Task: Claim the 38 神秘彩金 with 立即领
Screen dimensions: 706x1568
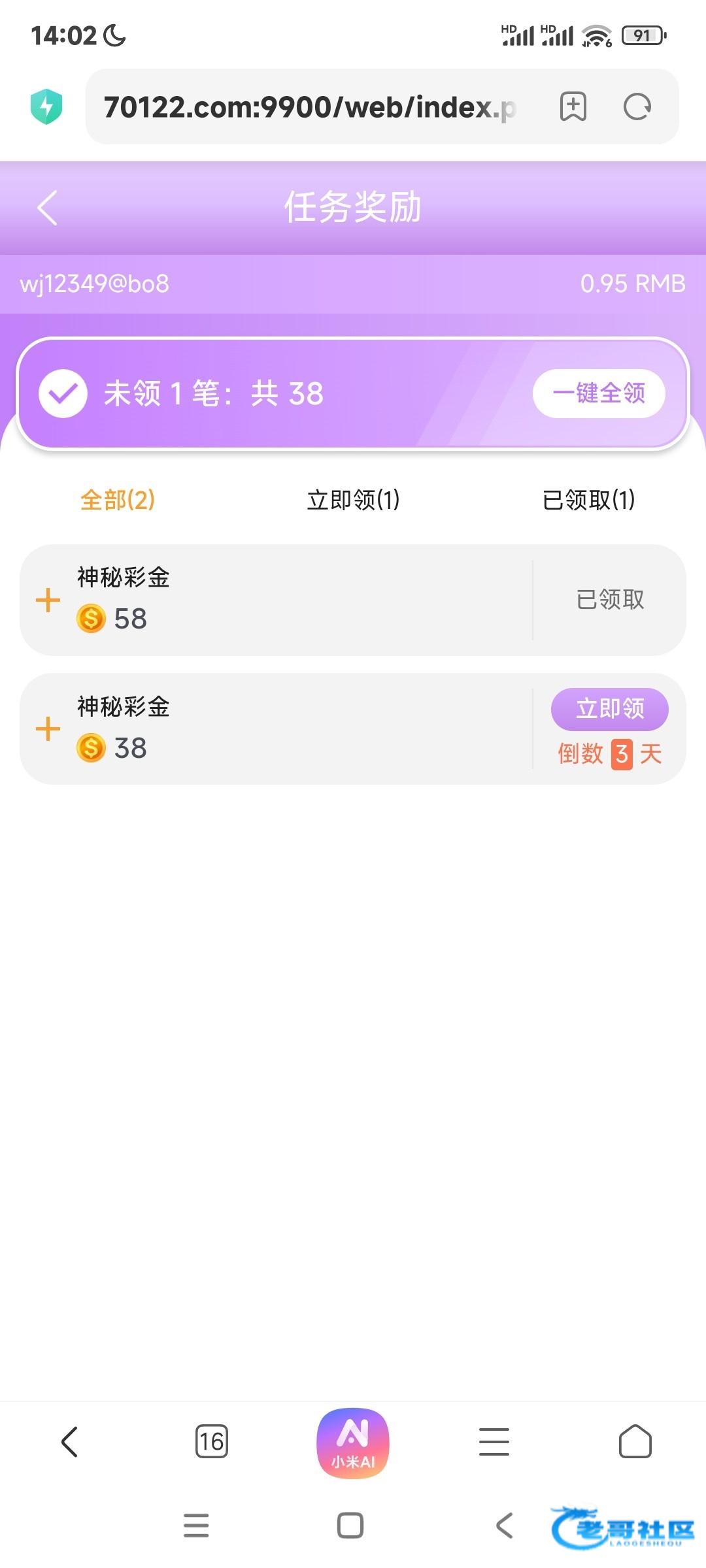Action: click(x=609, y=709)
